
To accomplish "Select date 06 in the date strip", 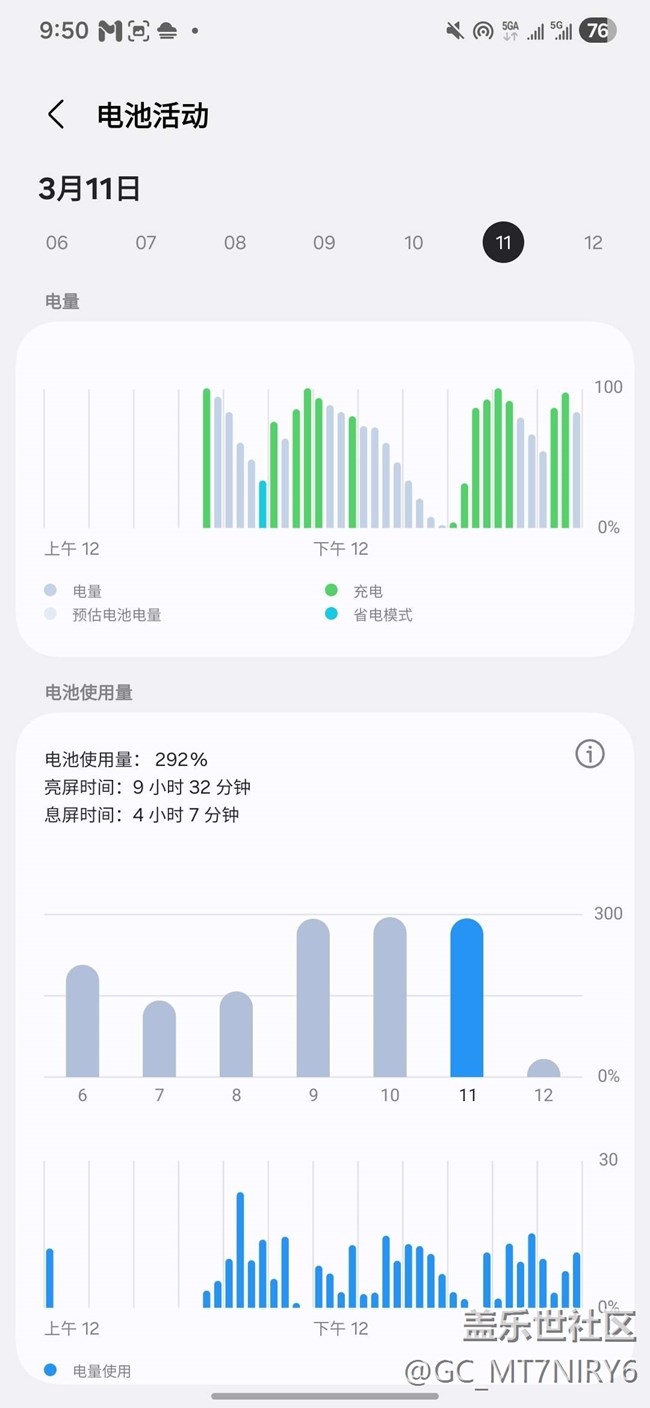I will (x=57, y=242).
